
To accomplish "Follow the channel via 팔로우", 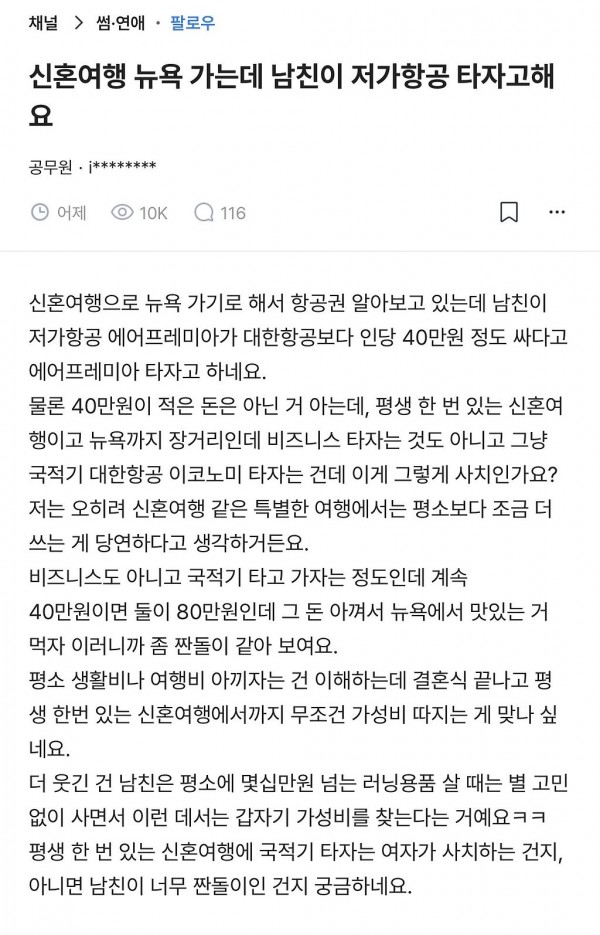I will click(x=193, y=23).
